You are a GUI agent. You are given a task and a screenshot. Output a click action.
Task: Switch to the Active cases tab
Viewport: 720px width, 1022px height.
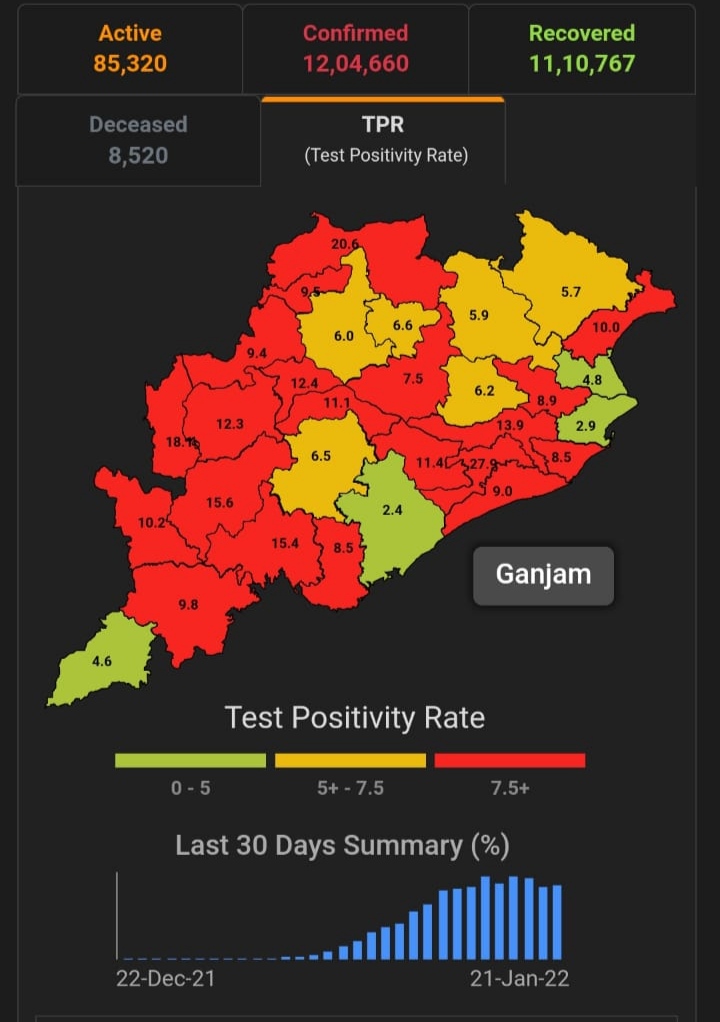tap(130, 48)
